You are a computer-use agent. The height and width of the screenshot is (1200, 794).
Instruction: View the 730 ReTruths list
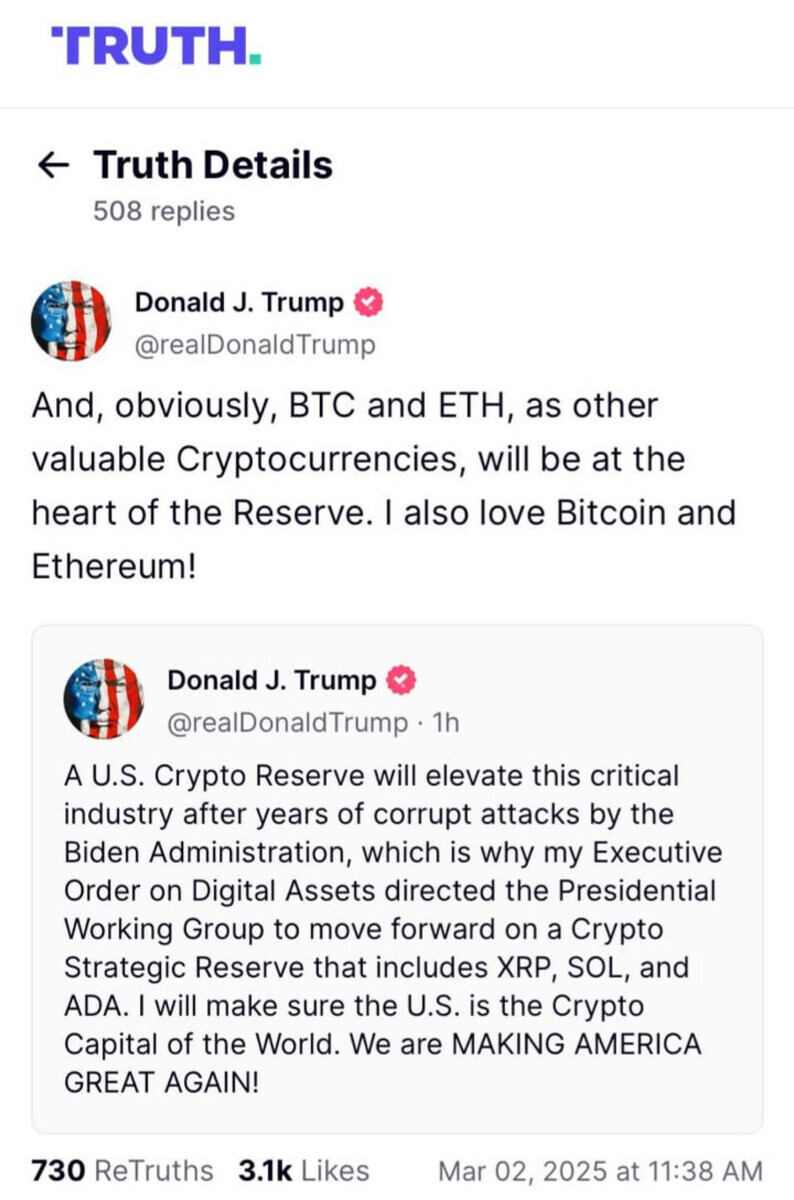tap(122, 1171)
